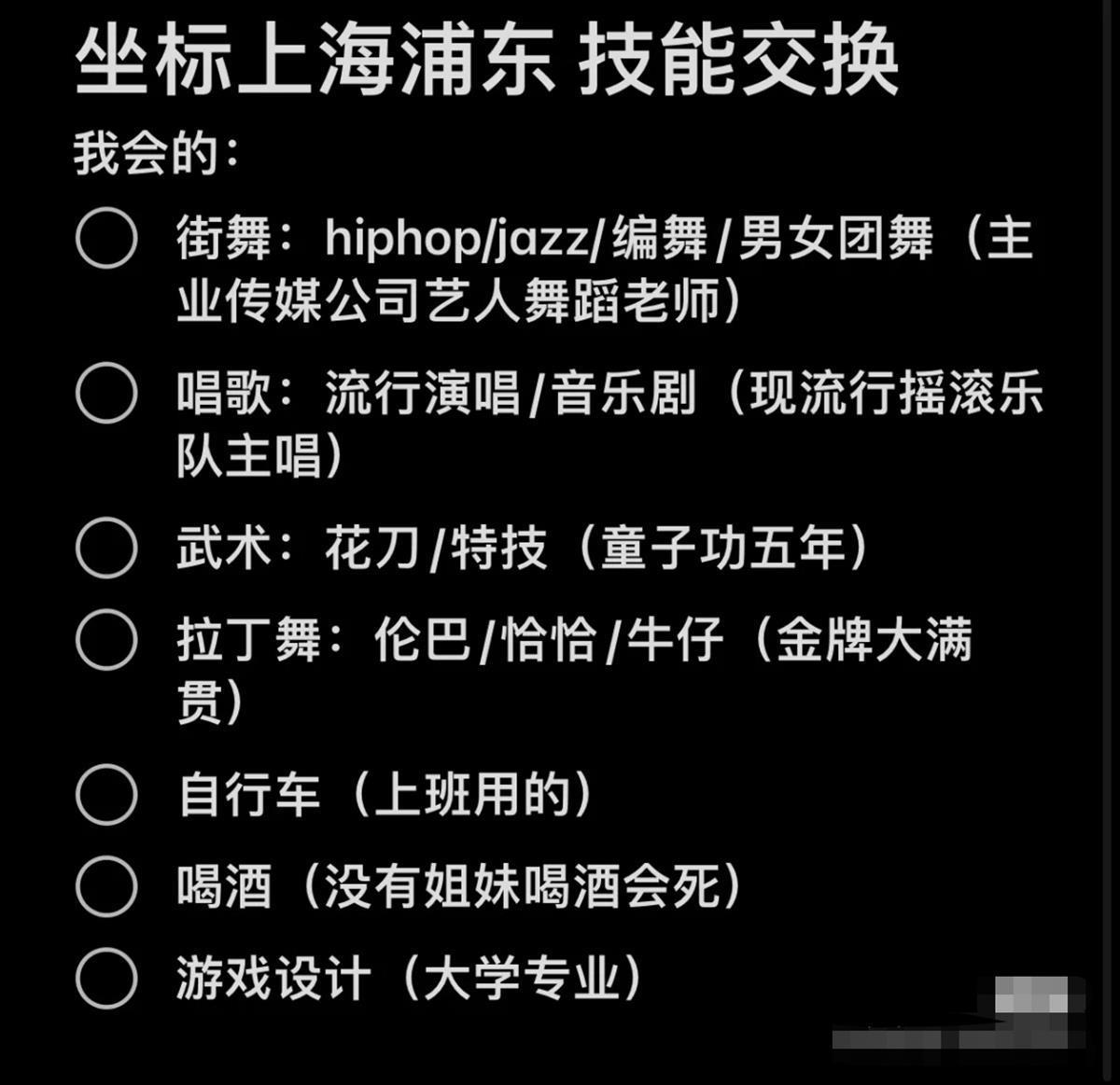Image resolution: width=1120 pixels, height=1085 pixels.
Task: Check off the 自行车 item
Action: click(x=106, y=794)
